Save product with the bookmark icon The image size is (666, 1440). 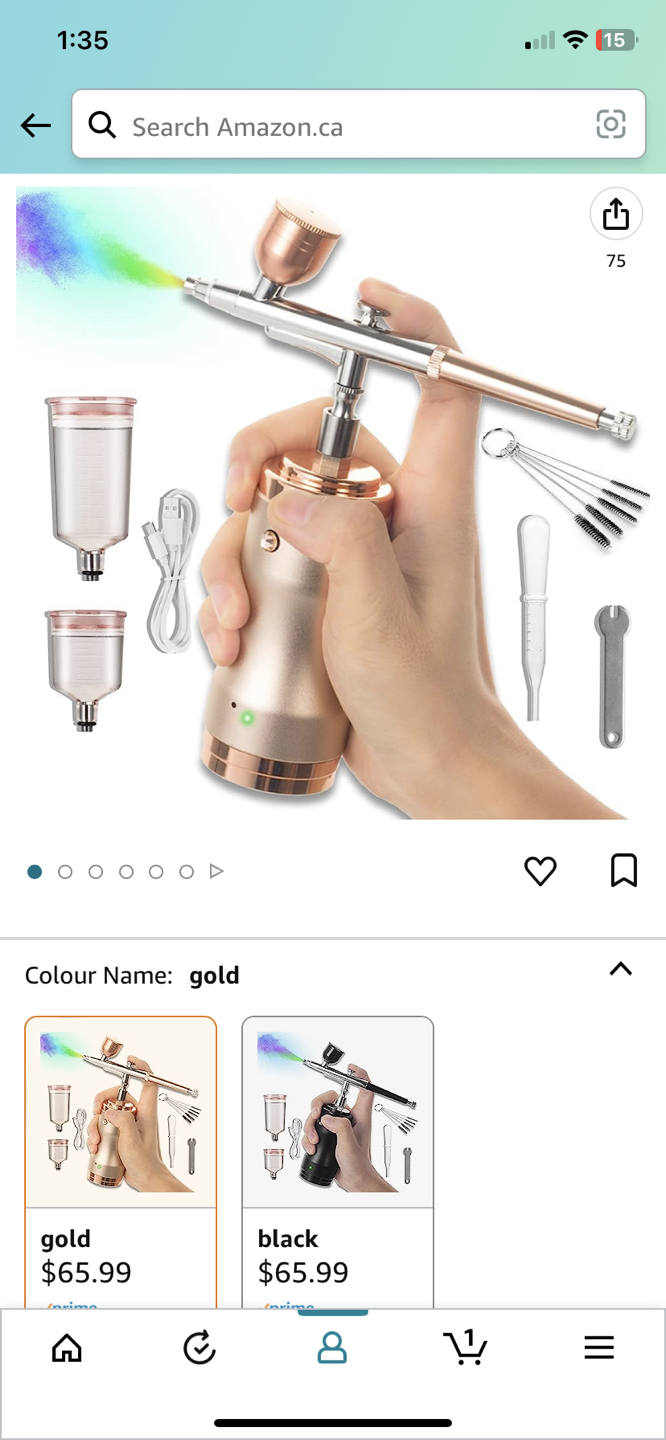[x=623, y=870]
